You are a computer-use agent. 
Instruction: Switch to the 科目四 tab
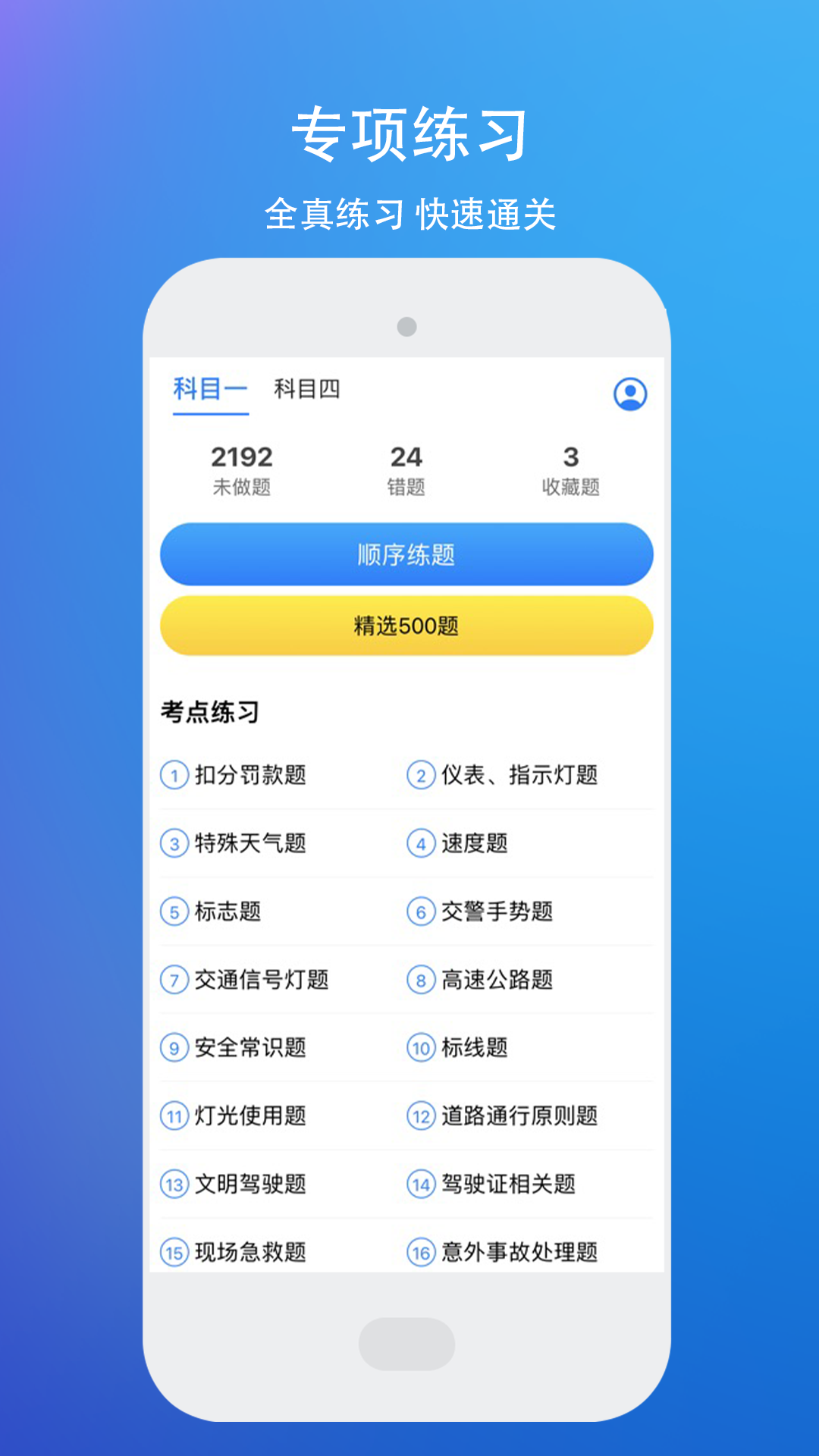click(307, 391)
